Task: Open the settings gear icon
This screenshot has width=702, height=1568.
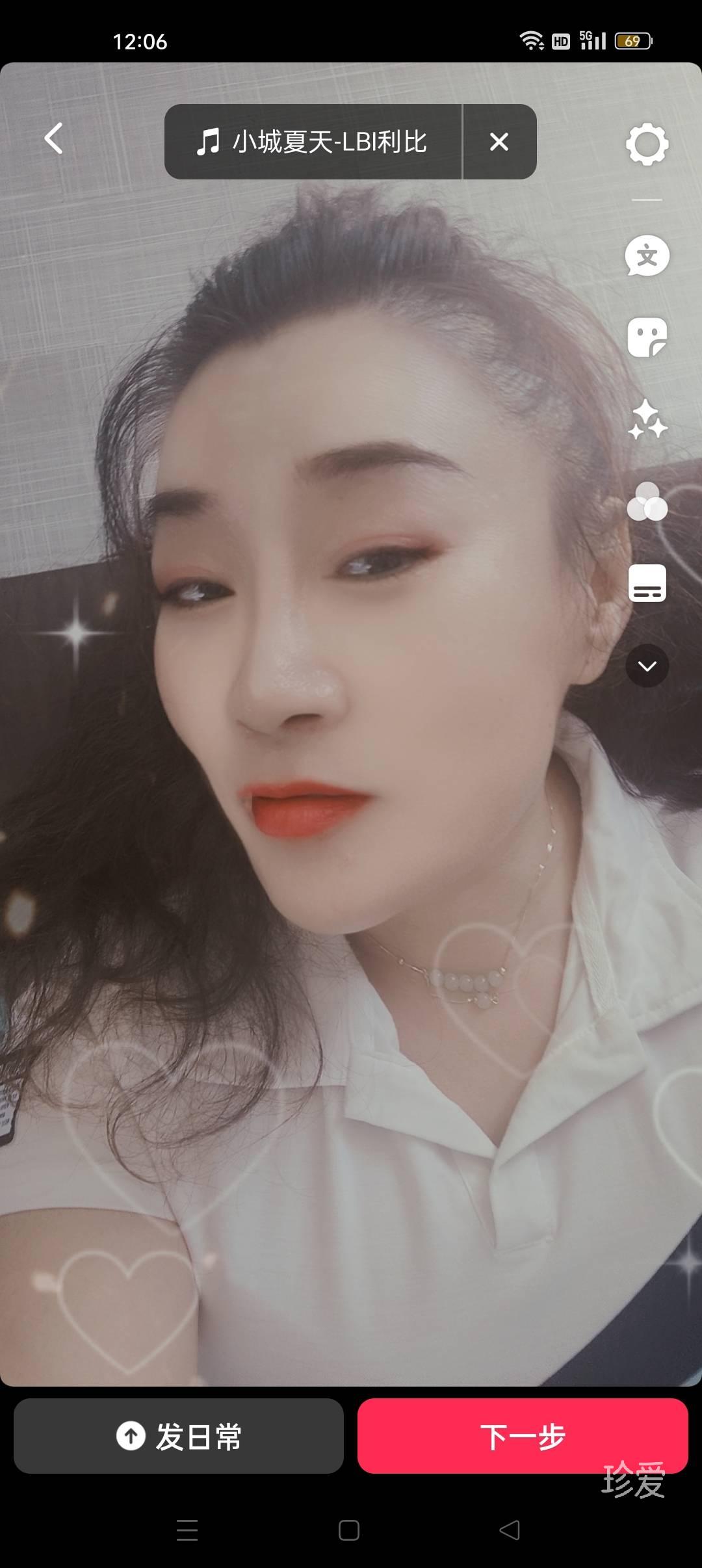Action: 647,144
